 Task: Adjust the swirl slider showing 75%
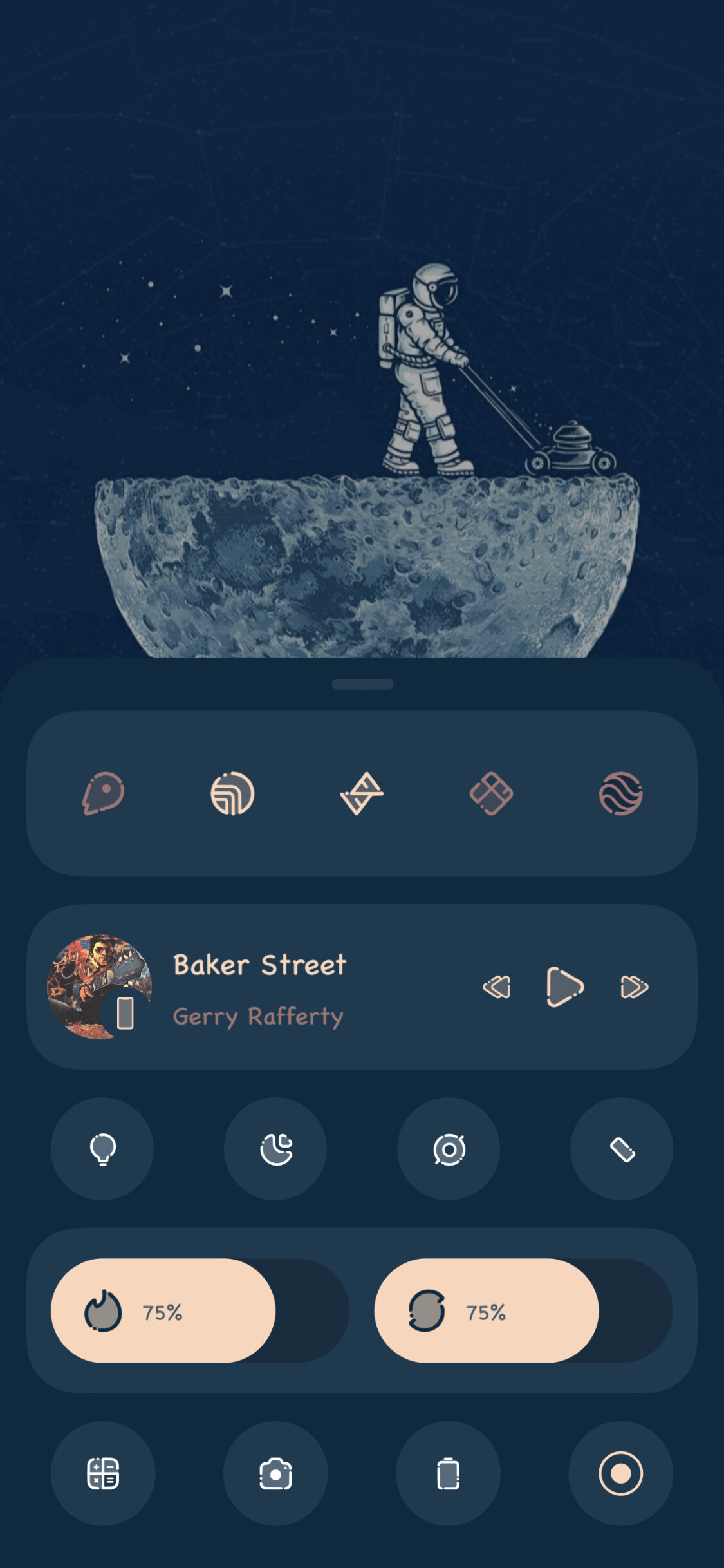(x=523, y=1310)
